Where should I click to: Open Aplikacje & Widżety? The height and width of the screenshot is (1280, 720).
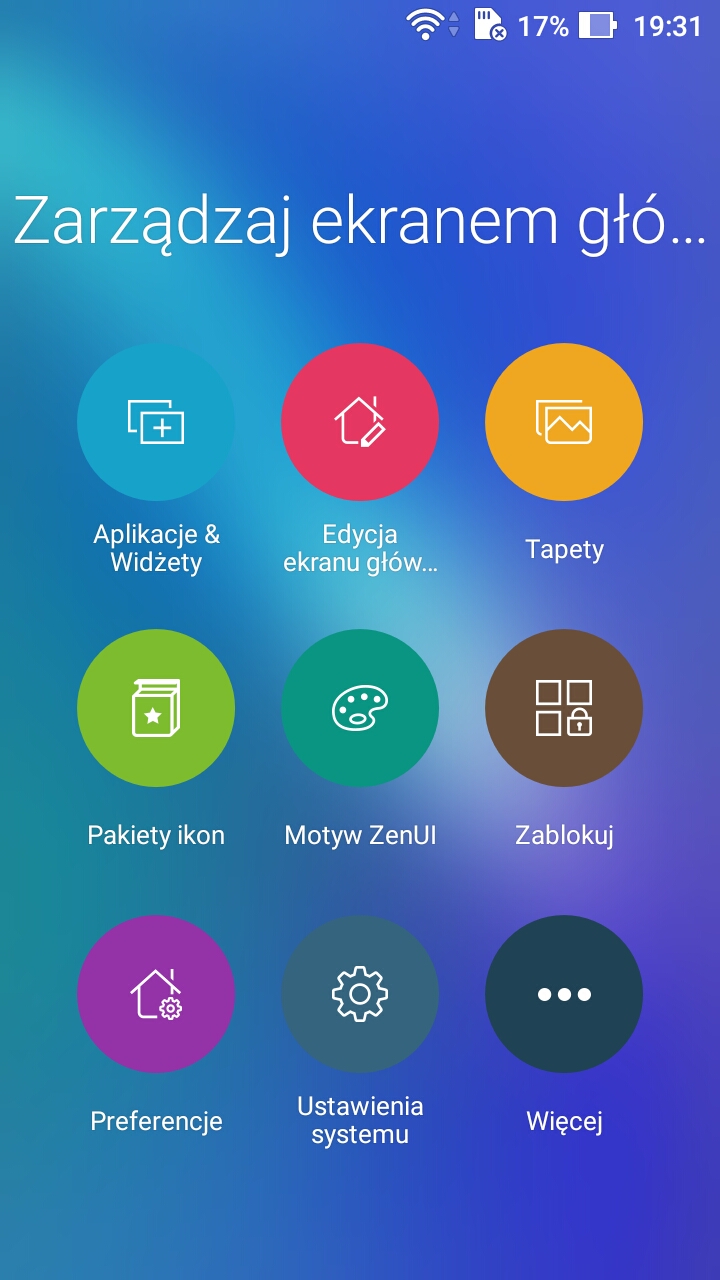pyautogui.click(x=156, y=422)
